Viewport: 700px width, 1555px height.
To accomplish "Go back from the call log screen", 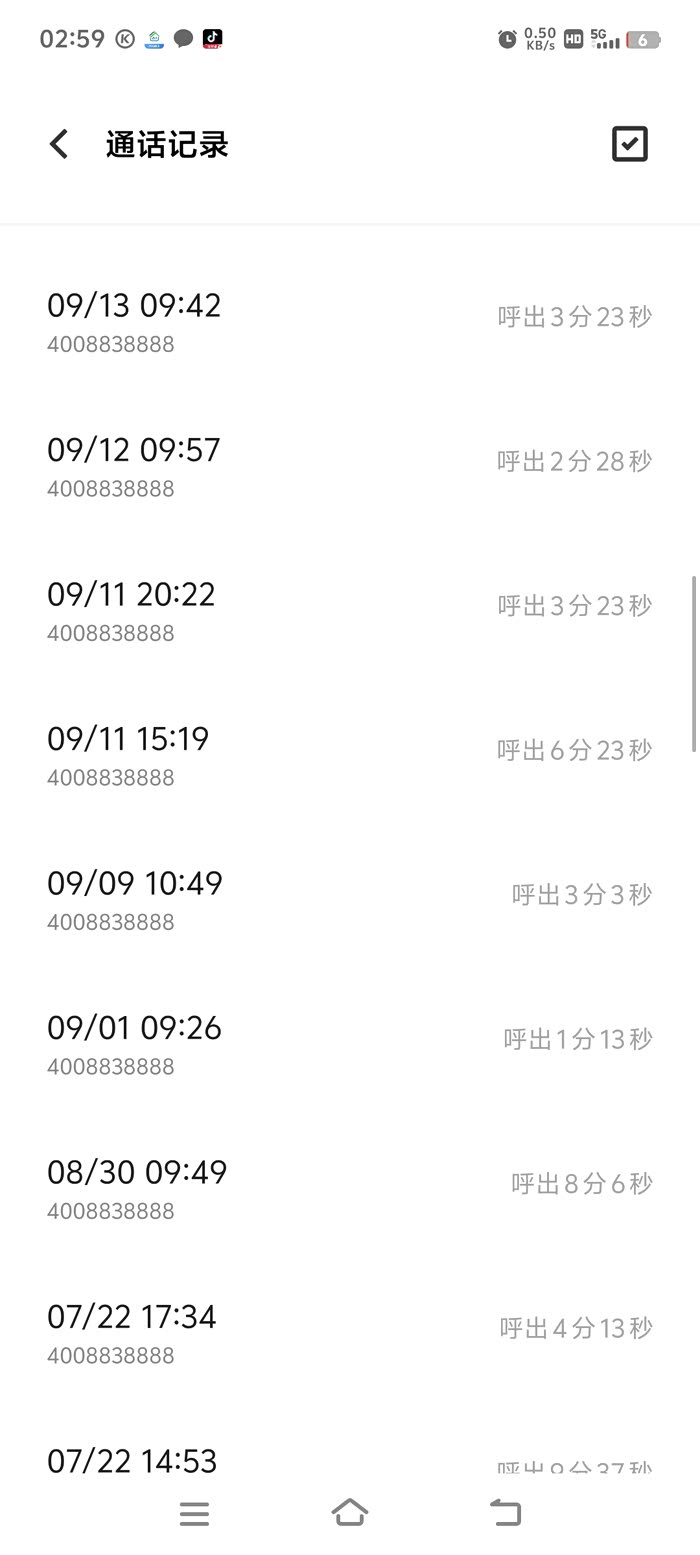I will (59, 144).
